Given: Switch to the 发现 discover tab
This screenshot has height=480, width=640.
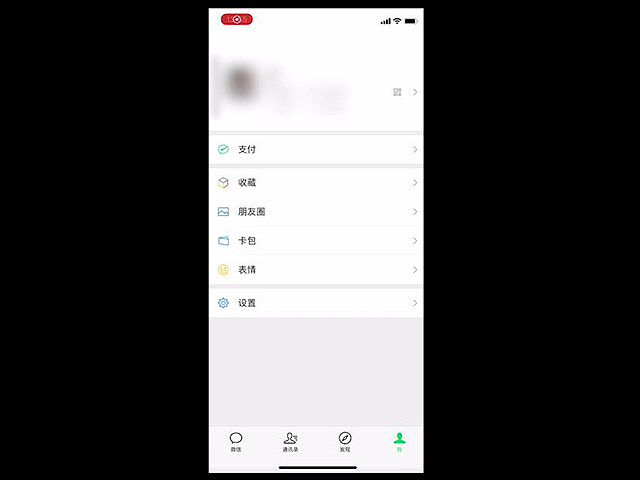Looking at the screenshot, I should pos(345,442).
